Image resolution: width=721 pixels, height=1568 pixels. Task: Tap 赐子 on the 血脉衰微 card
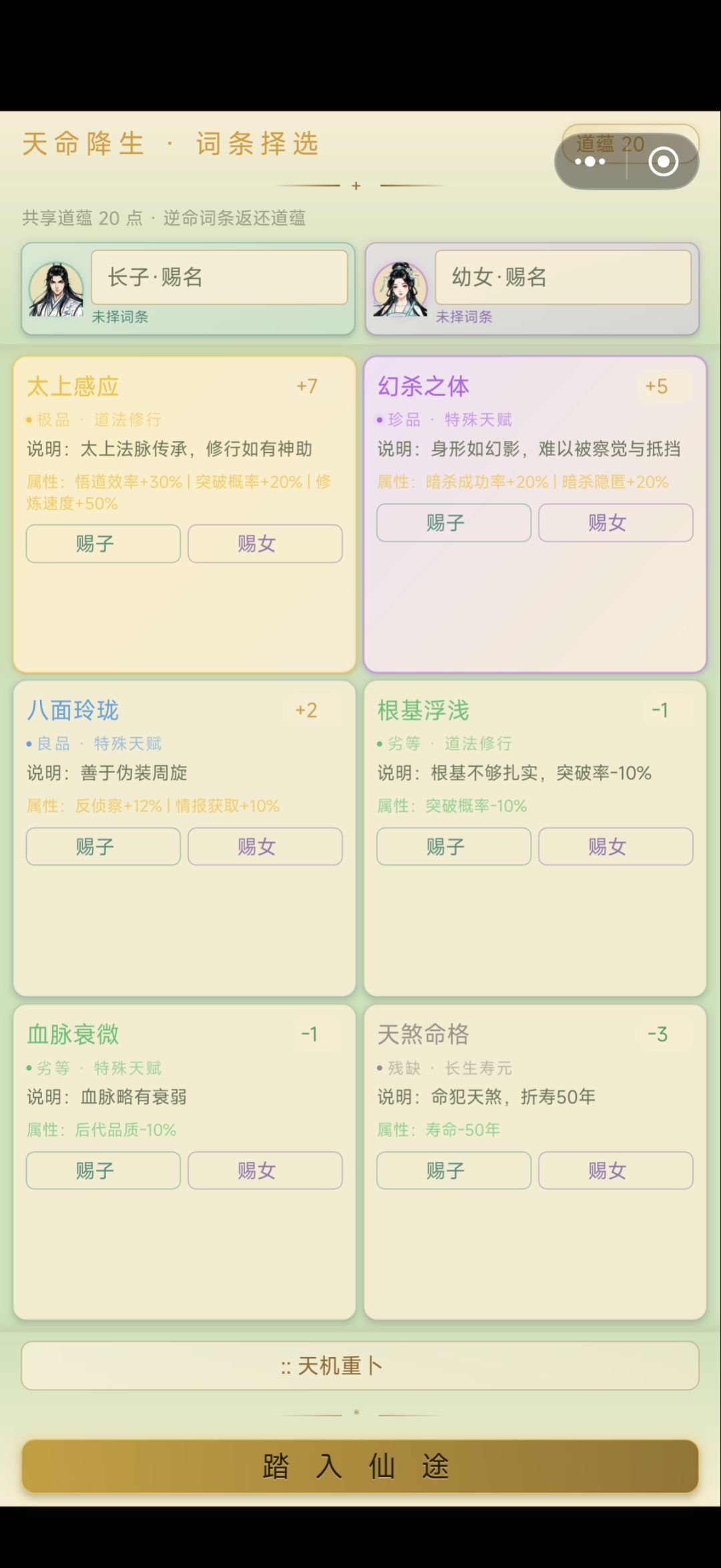click(x=103, y=1171)
